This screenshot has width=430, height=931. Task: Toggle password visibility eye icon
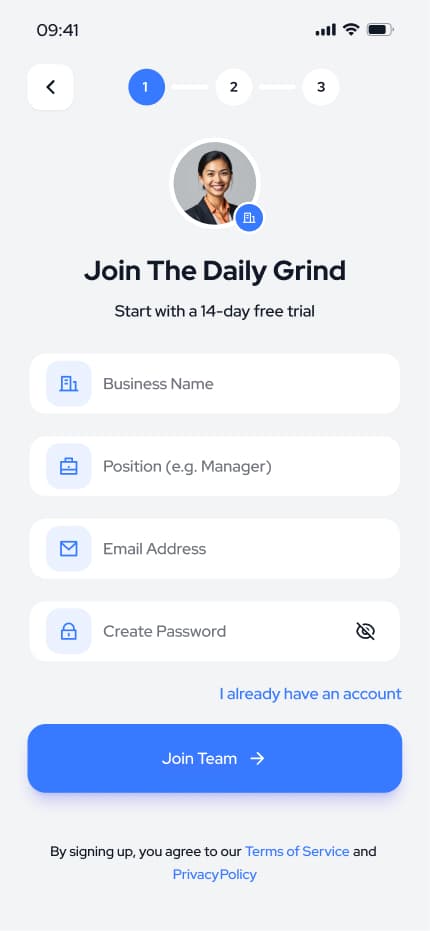coord(365,631)
